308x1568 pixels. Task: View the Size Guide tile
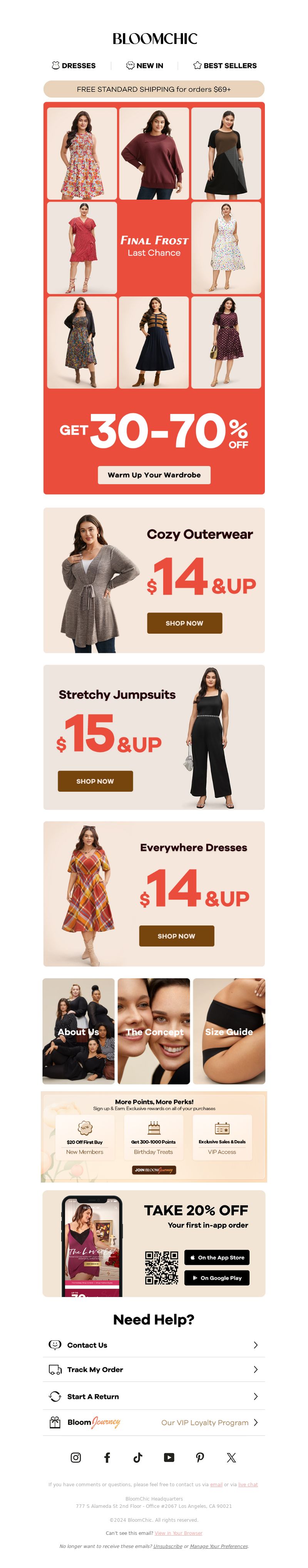228,1031
